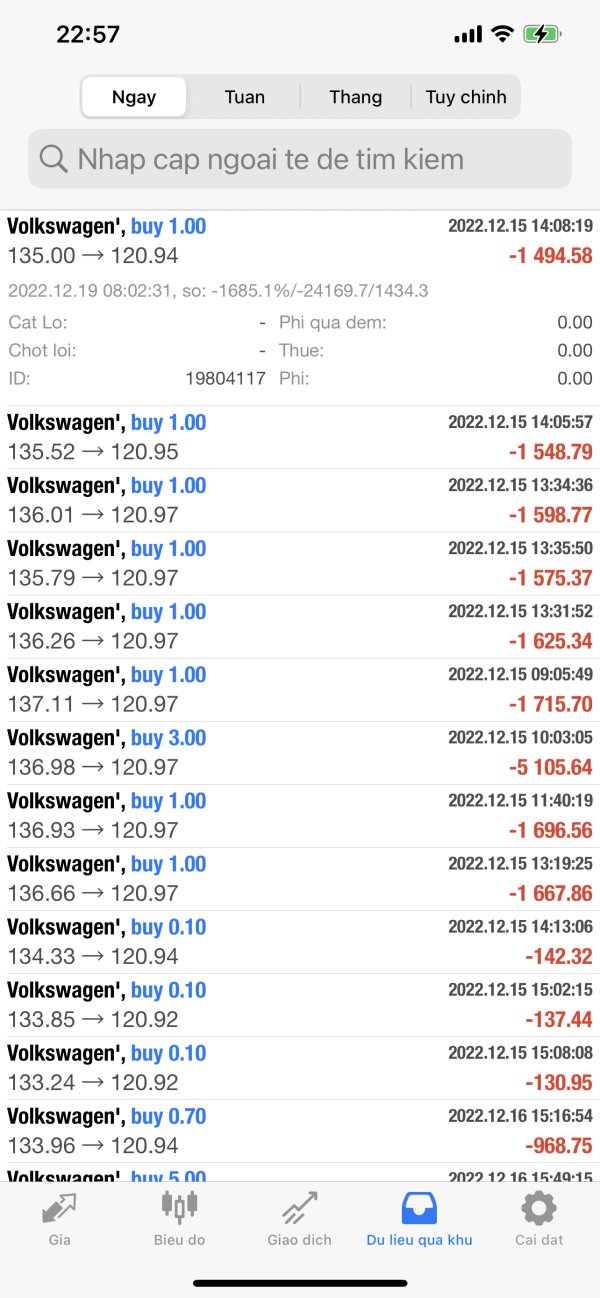Select the Thang period filter
Viewport: 600px width, 1298px height.
click(x=355, y=97)
